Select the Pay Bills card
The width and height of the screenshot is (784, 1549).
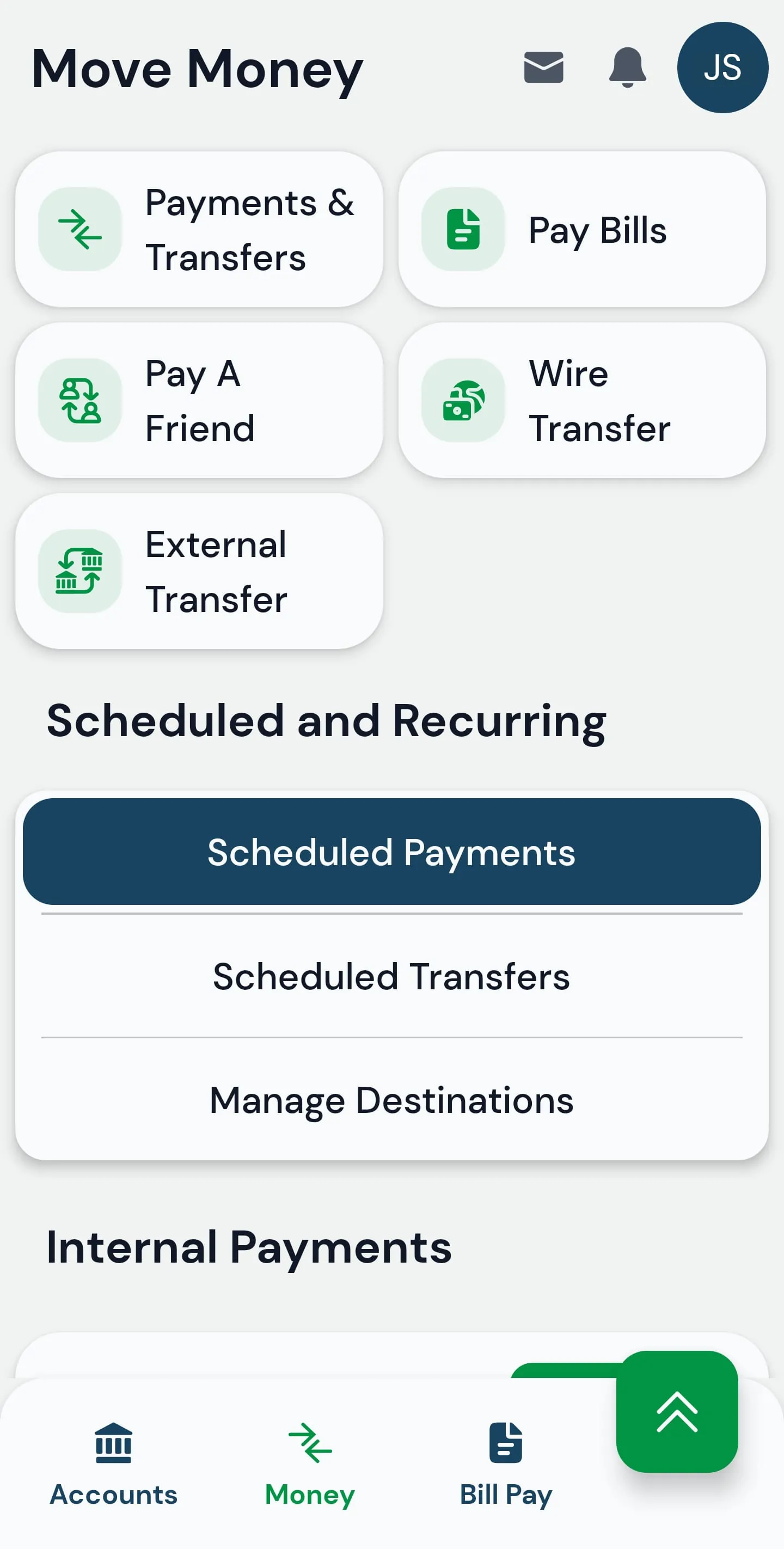[x=582, y=230]
